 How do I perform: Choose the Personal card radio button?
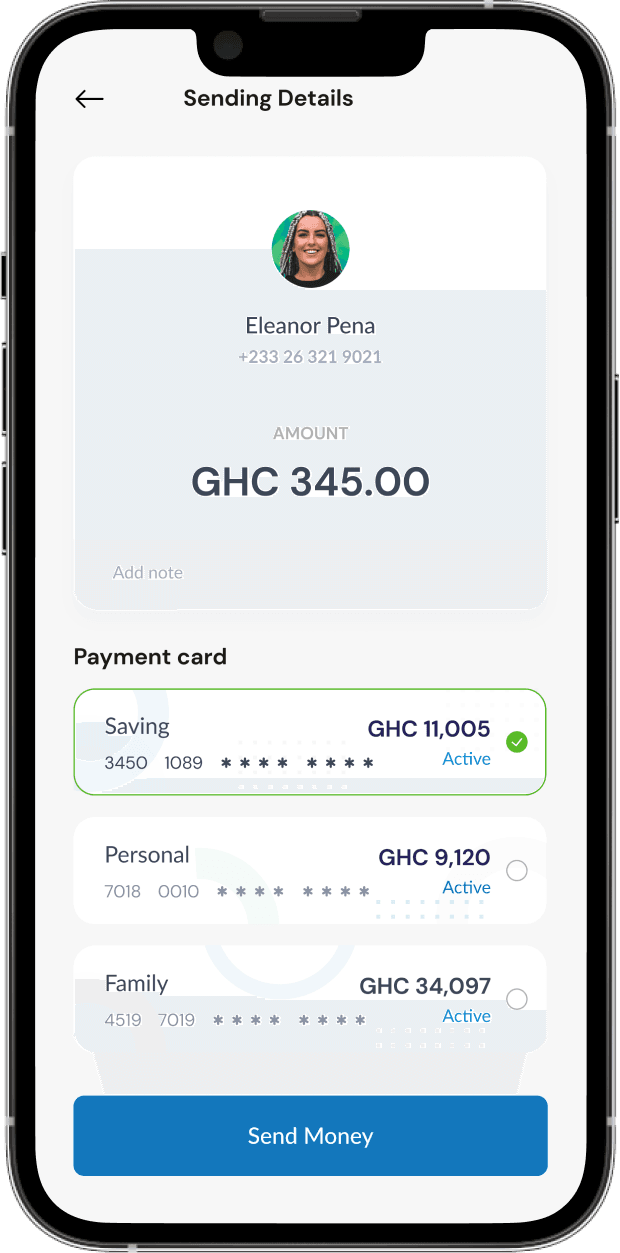tap(517, 871)
